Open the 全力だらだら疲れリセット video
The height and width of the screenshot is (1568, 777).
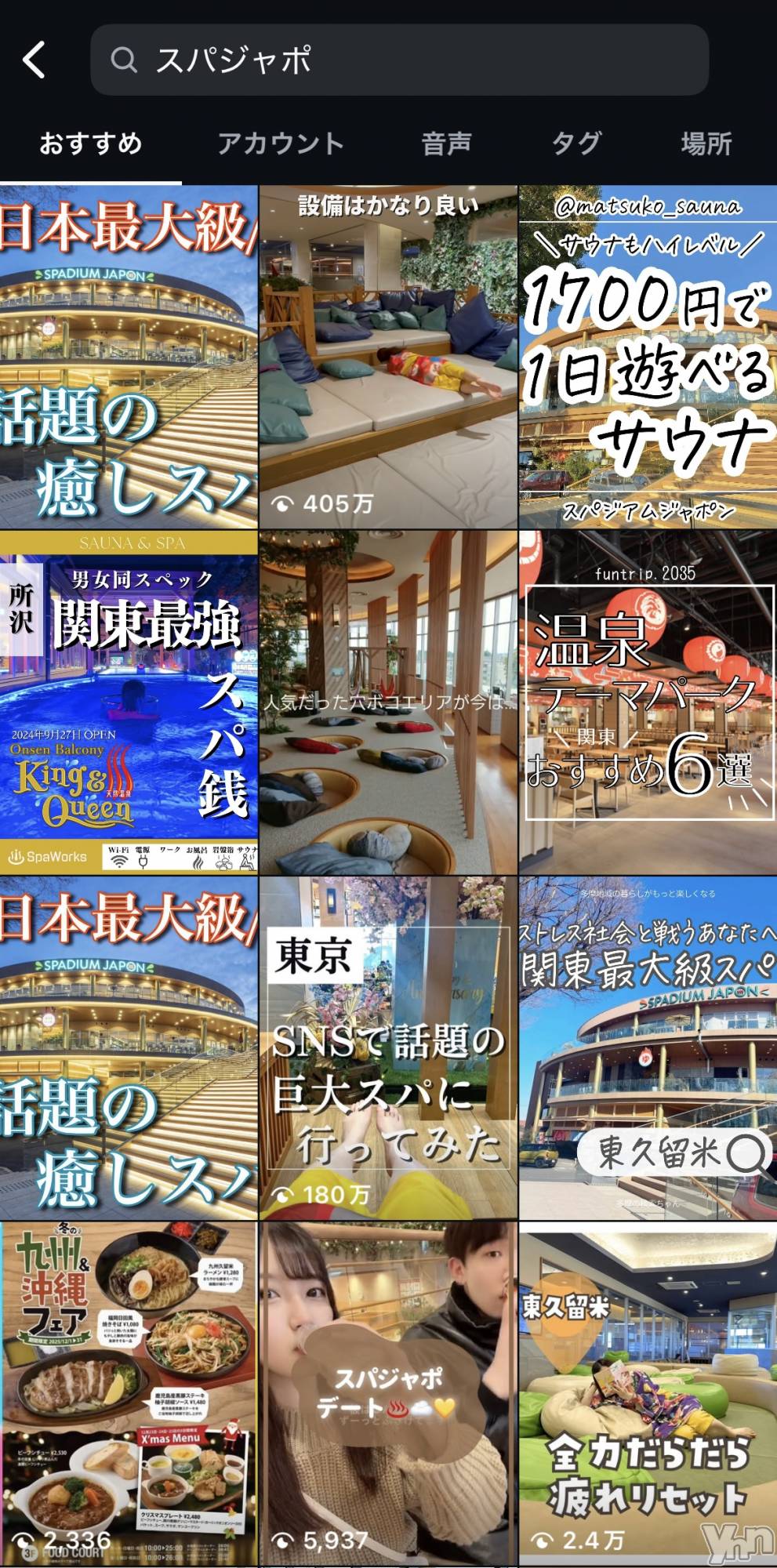648,1392
